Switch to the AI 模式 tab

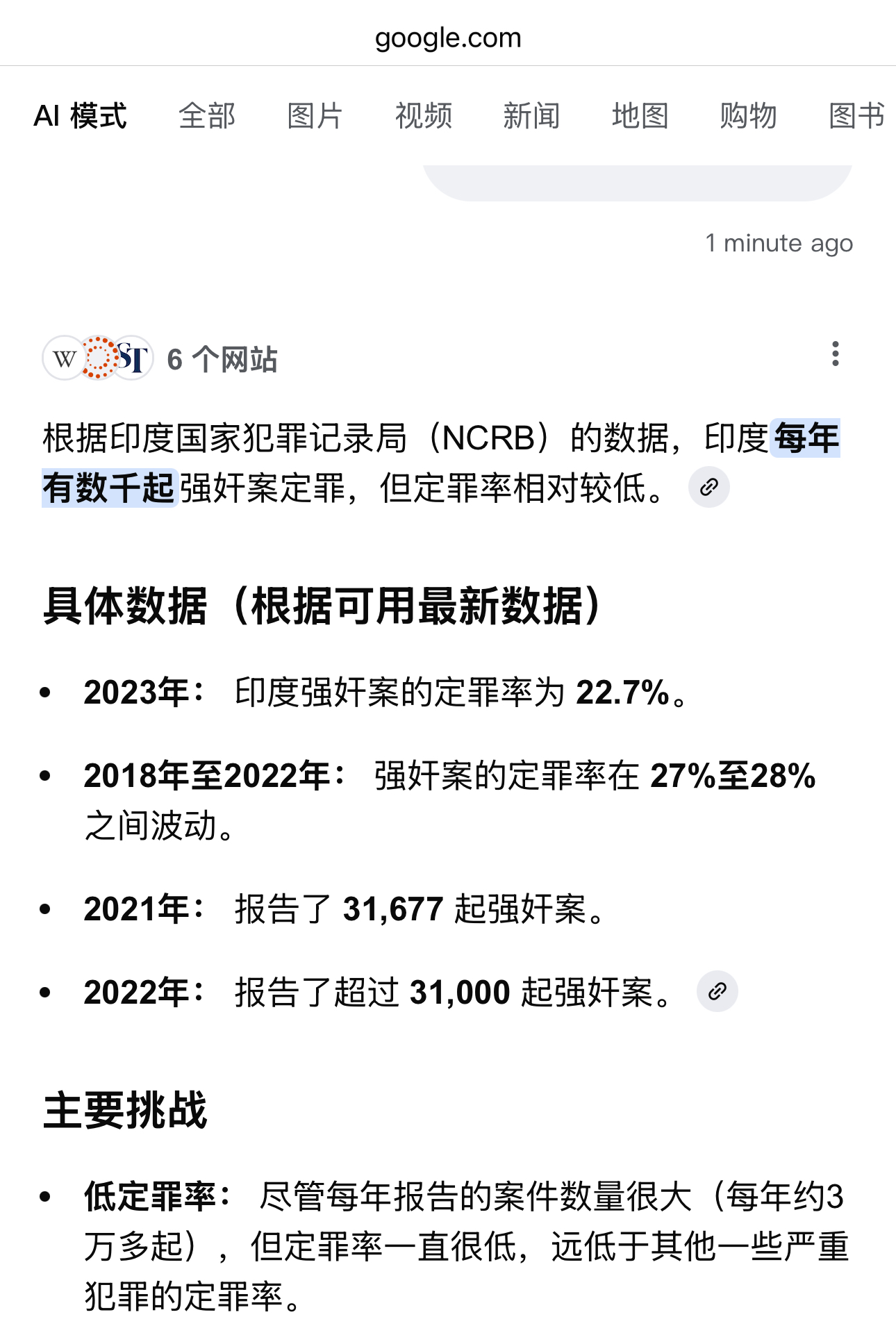80,116
